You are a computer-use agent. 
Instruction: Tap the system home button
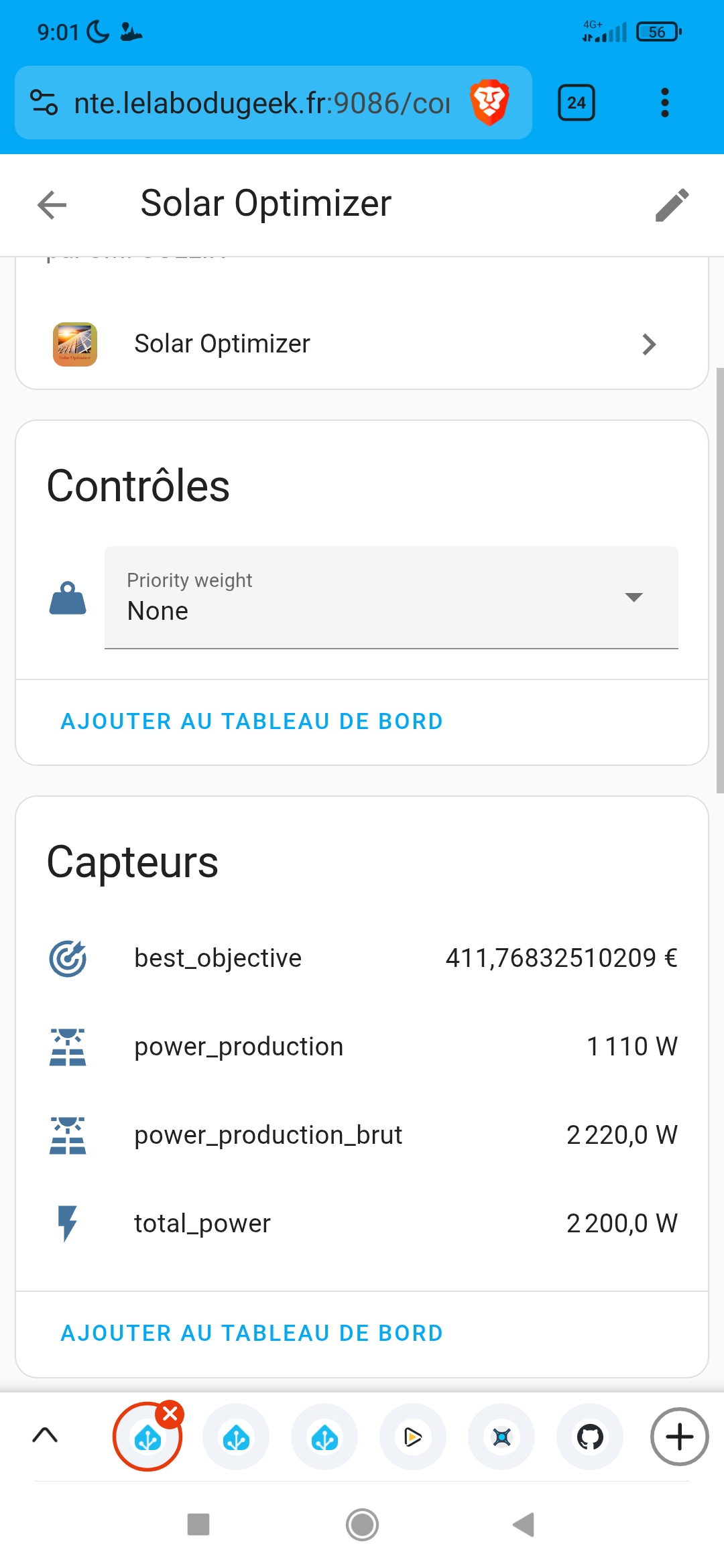click(x=362, y=1525)
